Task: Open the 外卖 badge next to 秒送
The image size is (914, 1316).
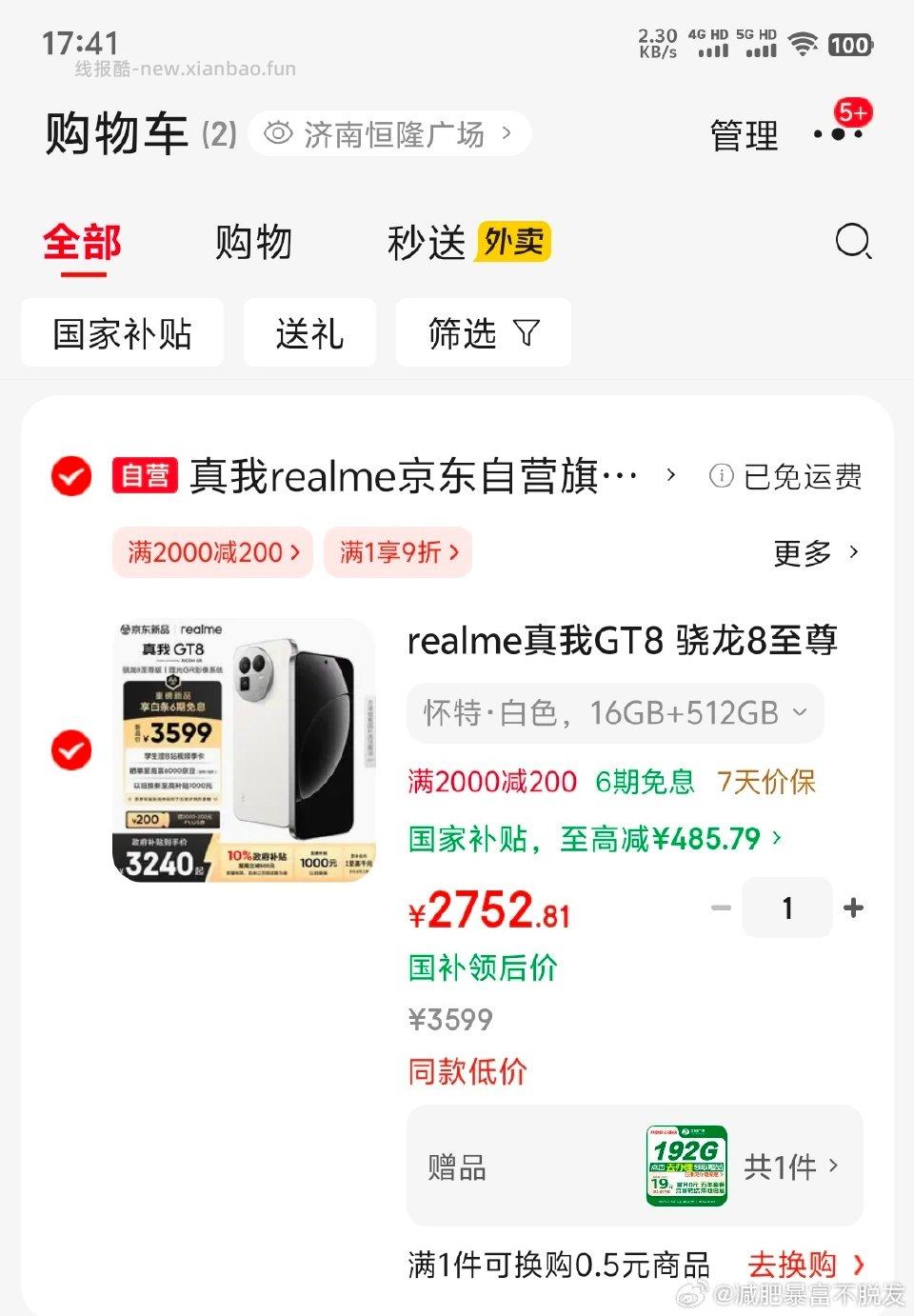Action: [x=512, y=243]
